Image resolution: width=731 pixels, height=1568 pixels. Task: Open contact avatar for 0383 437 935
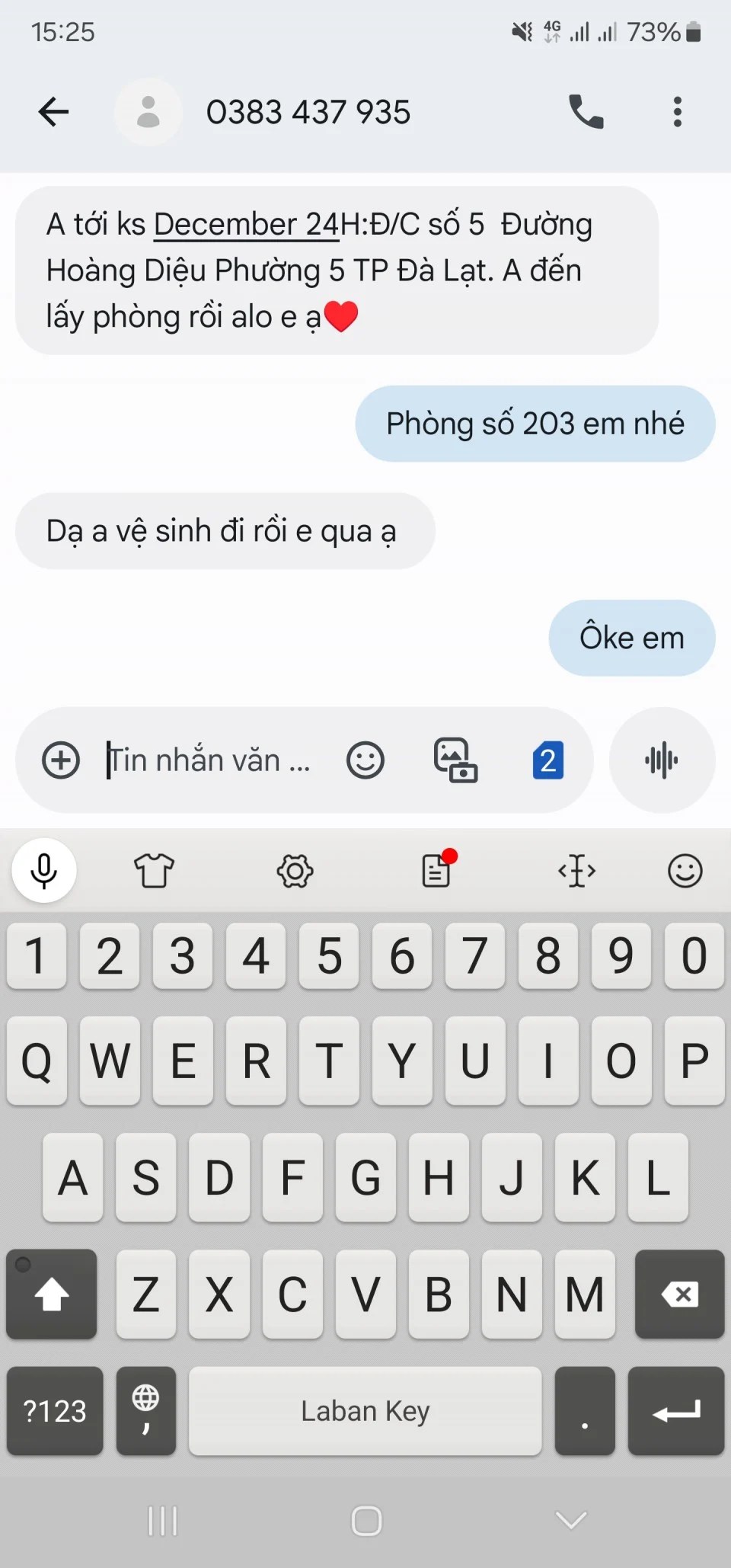148,112
